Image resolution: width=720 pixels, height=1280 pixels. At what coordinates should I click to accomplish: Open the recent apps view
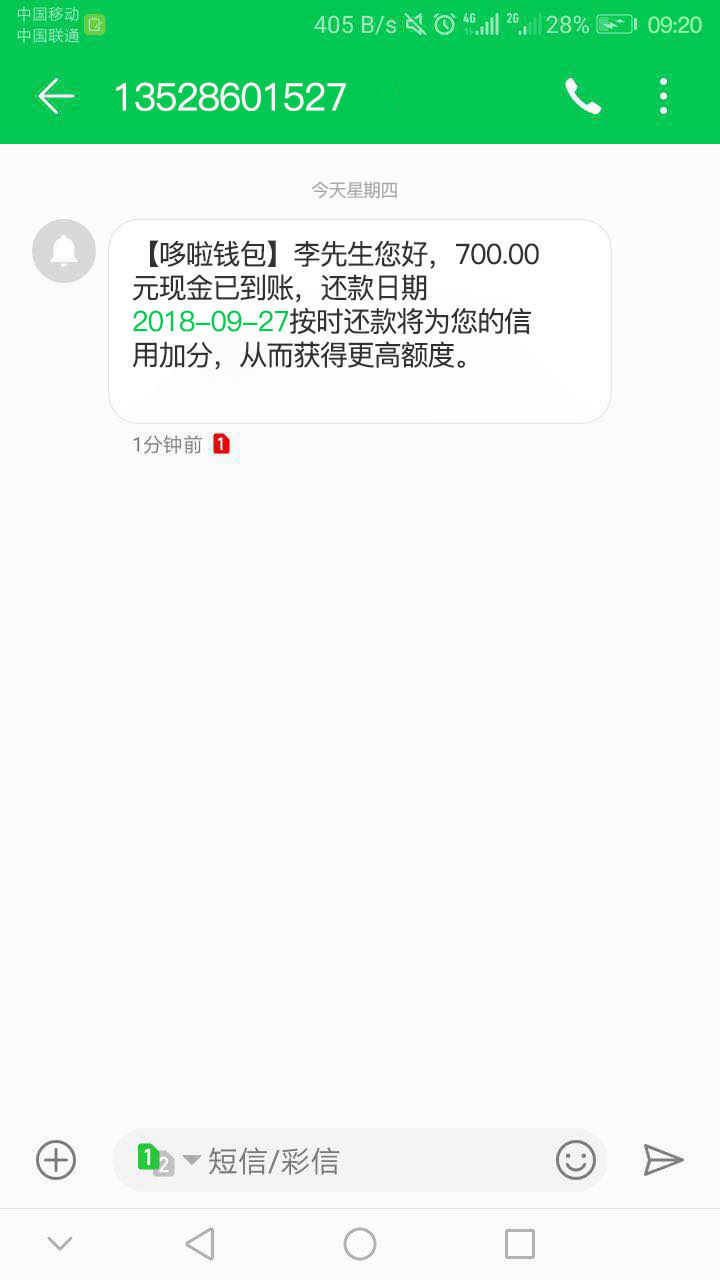520,1244
